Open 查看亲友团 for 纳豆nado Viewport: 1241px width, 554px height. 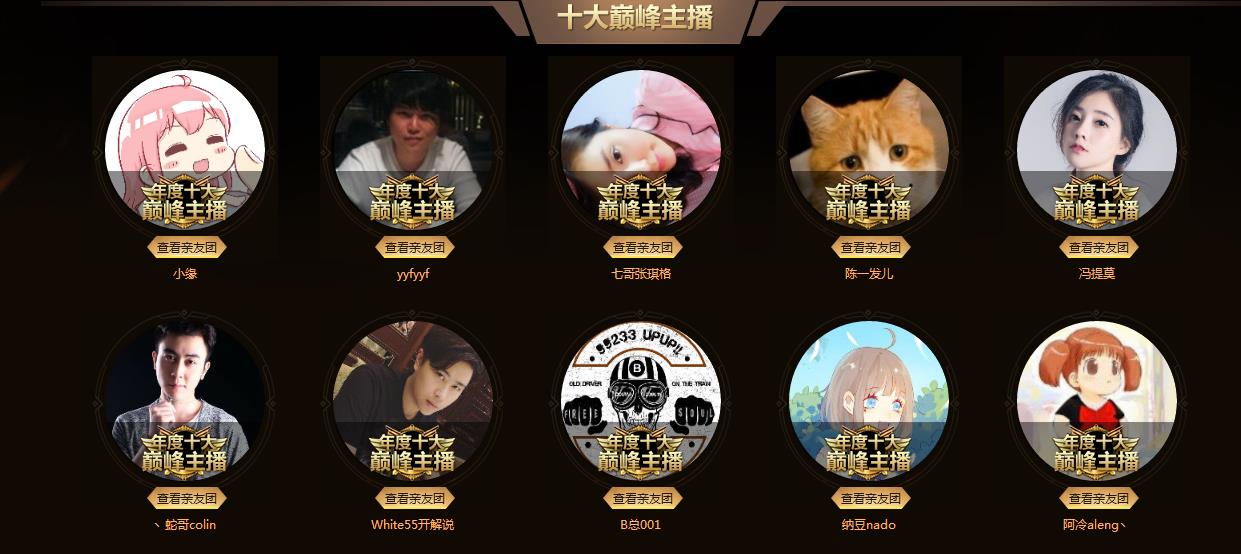(x=869, y=499)
